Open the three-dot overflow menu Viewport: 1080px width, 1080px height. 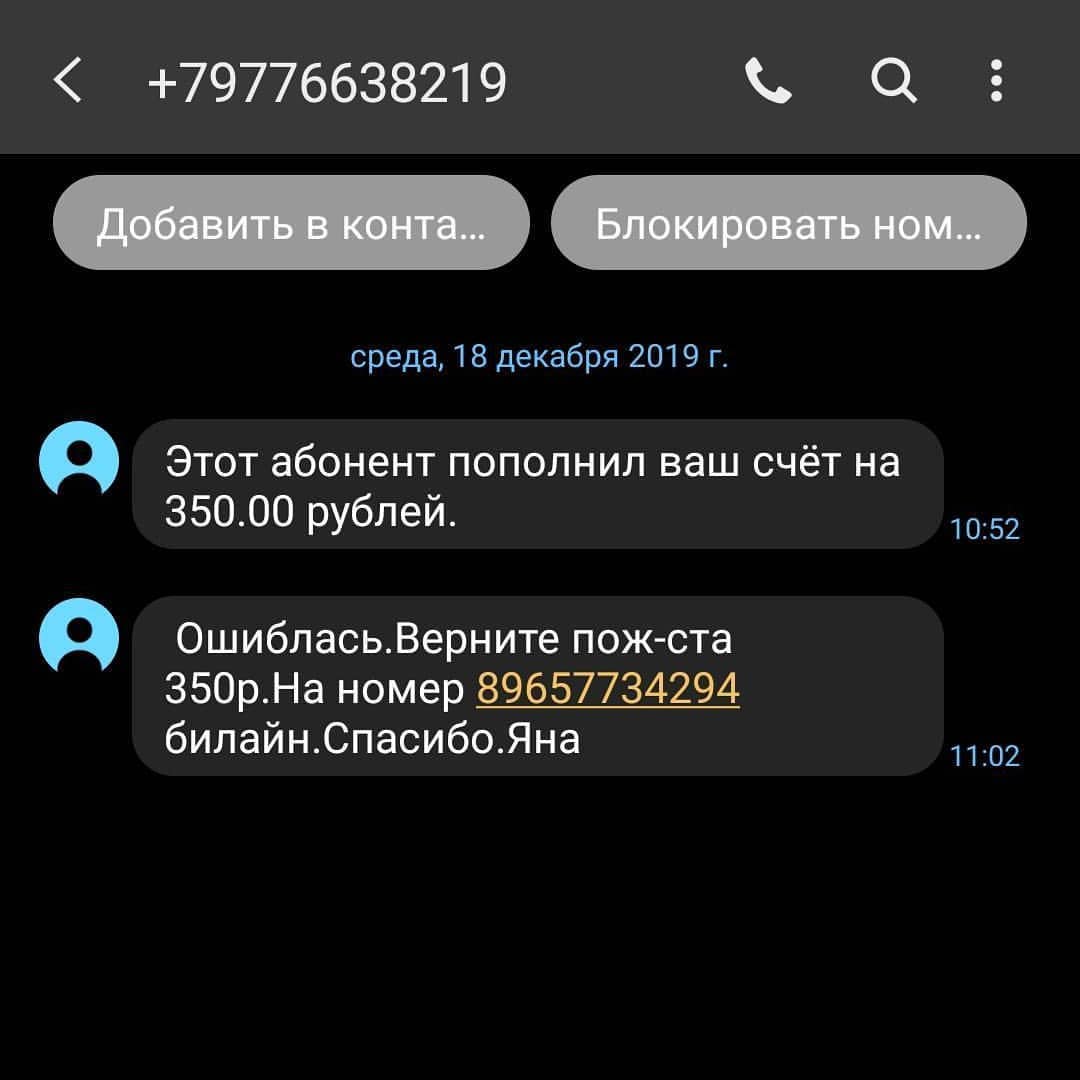tap(996, 80)
